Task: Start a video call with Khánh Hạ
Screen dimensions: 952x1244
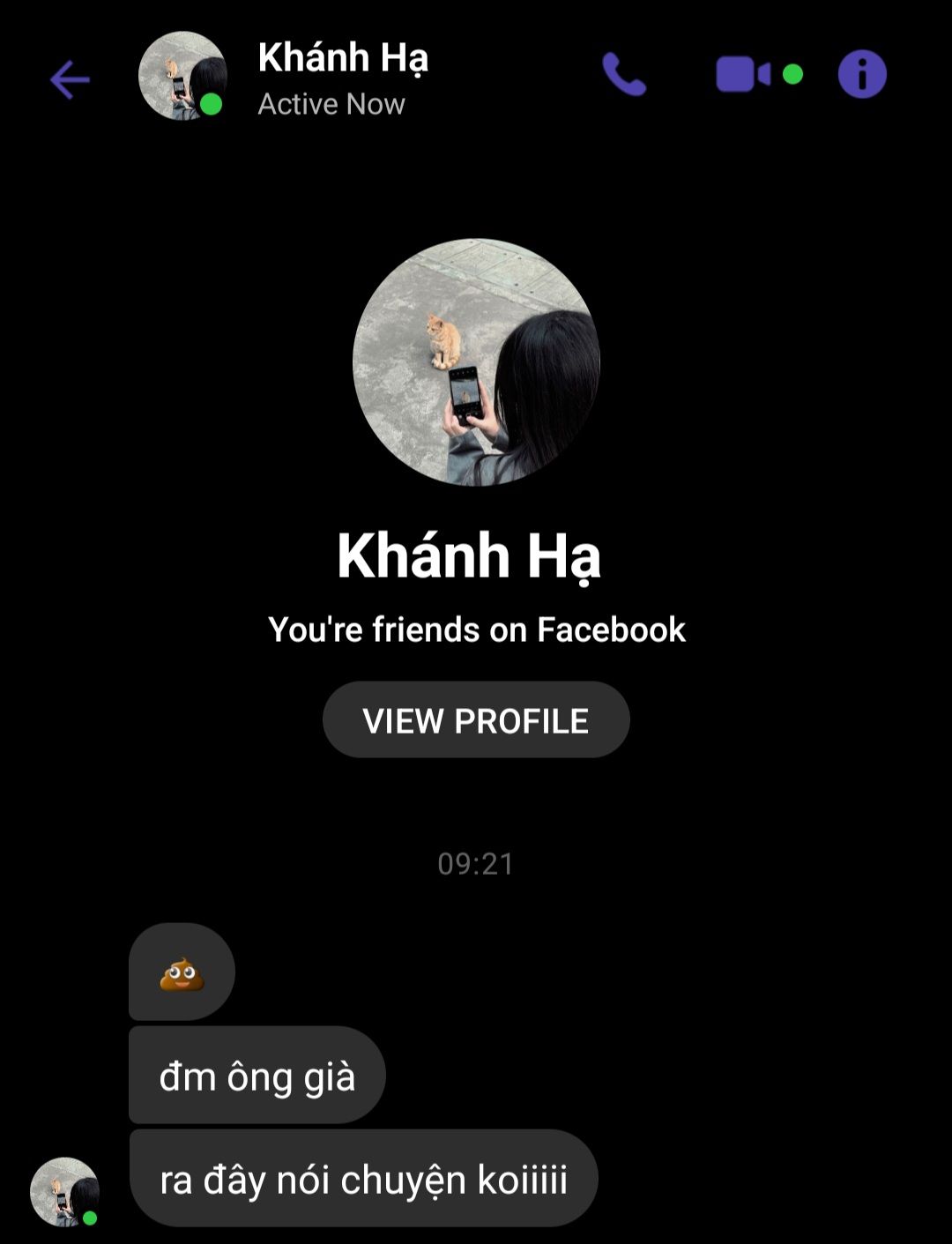Action: [x=743, y=75]
